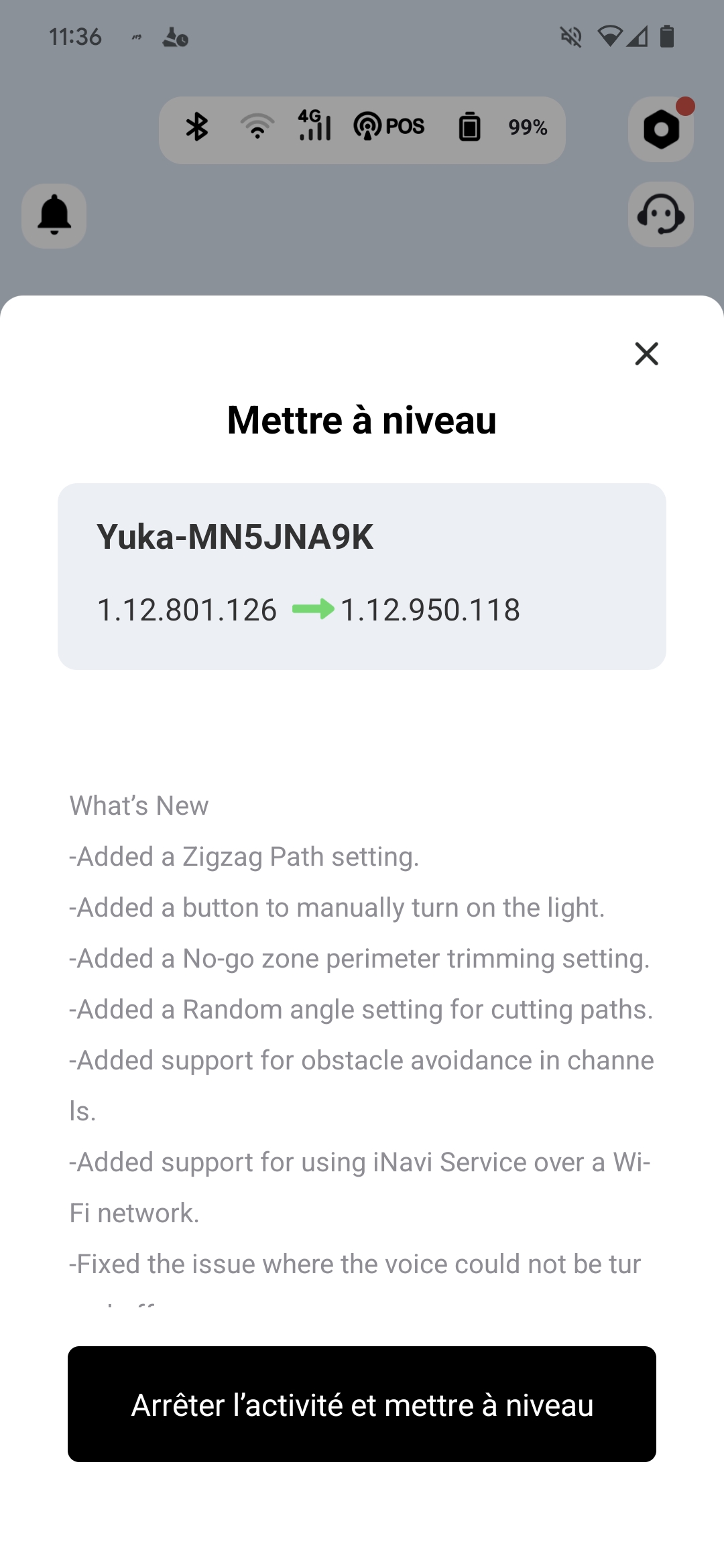Close the Mettre à niveau dialog
This screenshot has width=724, height=1568.
(646, 354)
